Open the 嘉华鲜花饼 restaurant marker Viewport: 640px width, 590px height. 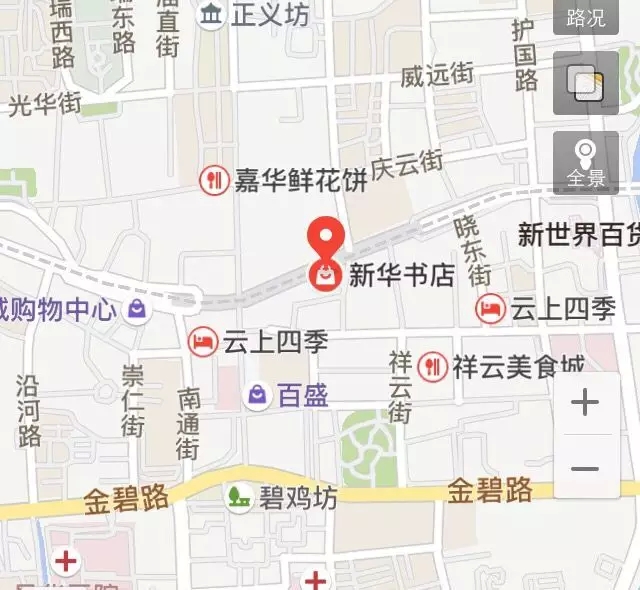(x=213, y=180)
